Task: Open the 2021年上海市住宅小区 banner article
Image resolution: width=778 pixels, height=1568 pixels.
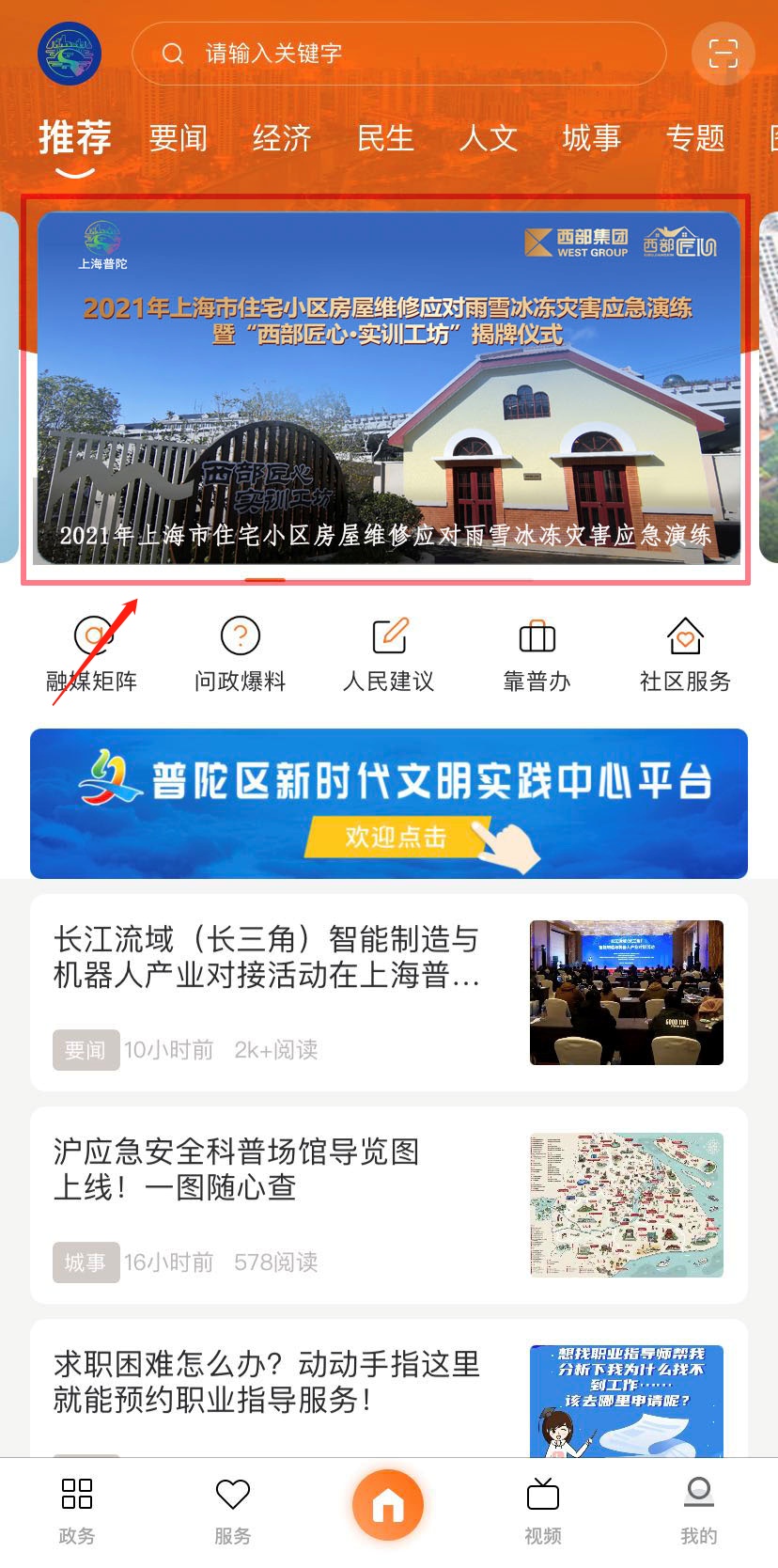Action: point(388,387)
